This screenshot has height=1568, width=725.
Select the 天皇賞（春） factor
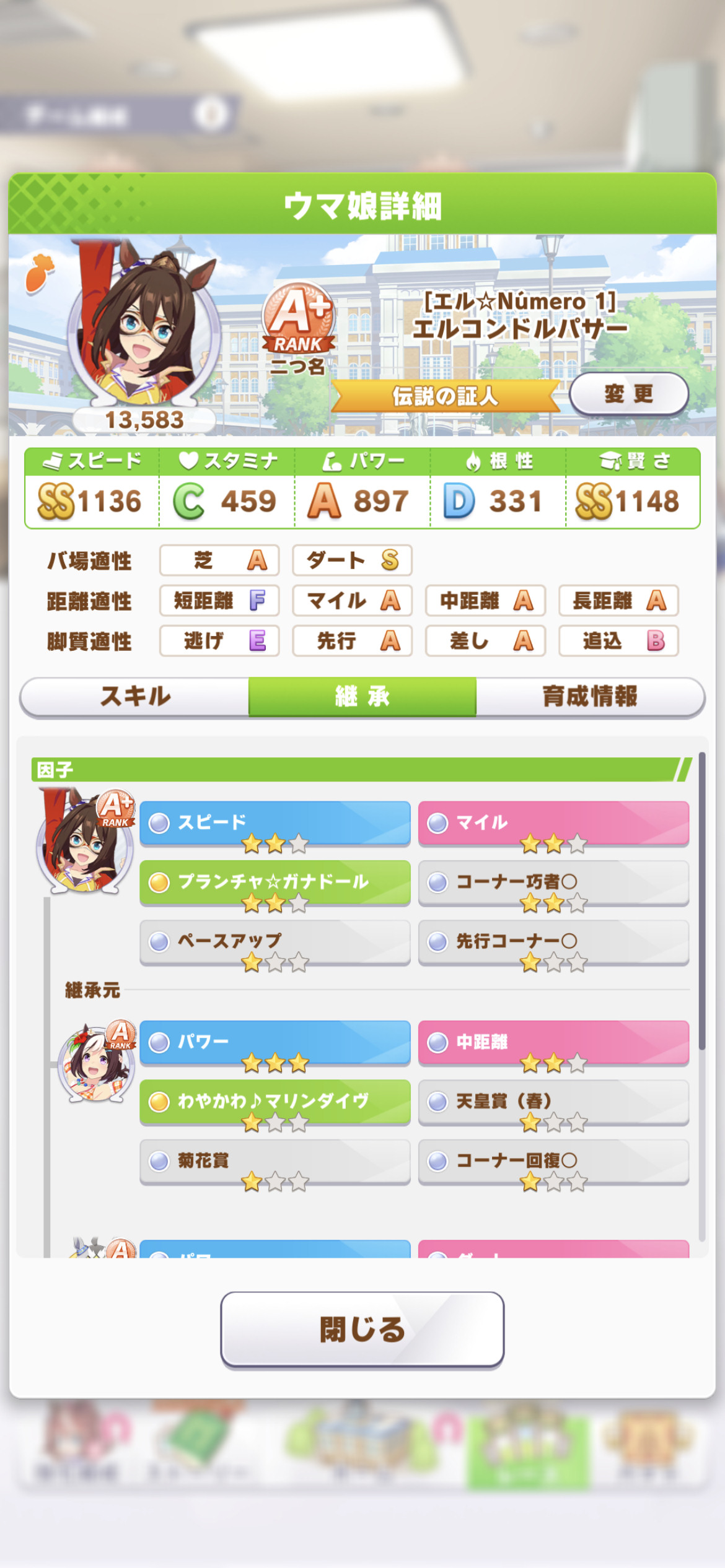point(553,1102)
